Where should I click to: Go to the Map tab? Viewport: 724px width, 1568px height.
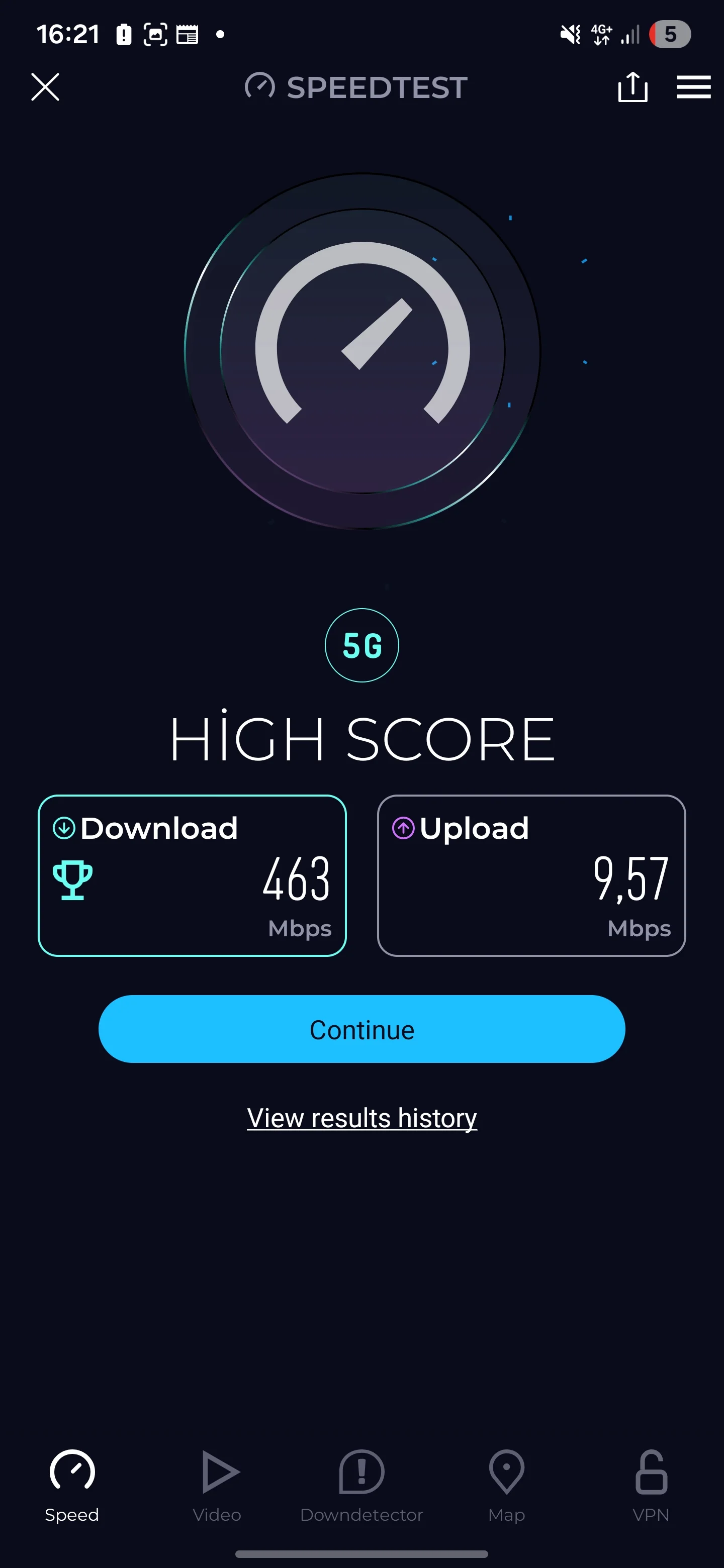[x=507, y=1483]
